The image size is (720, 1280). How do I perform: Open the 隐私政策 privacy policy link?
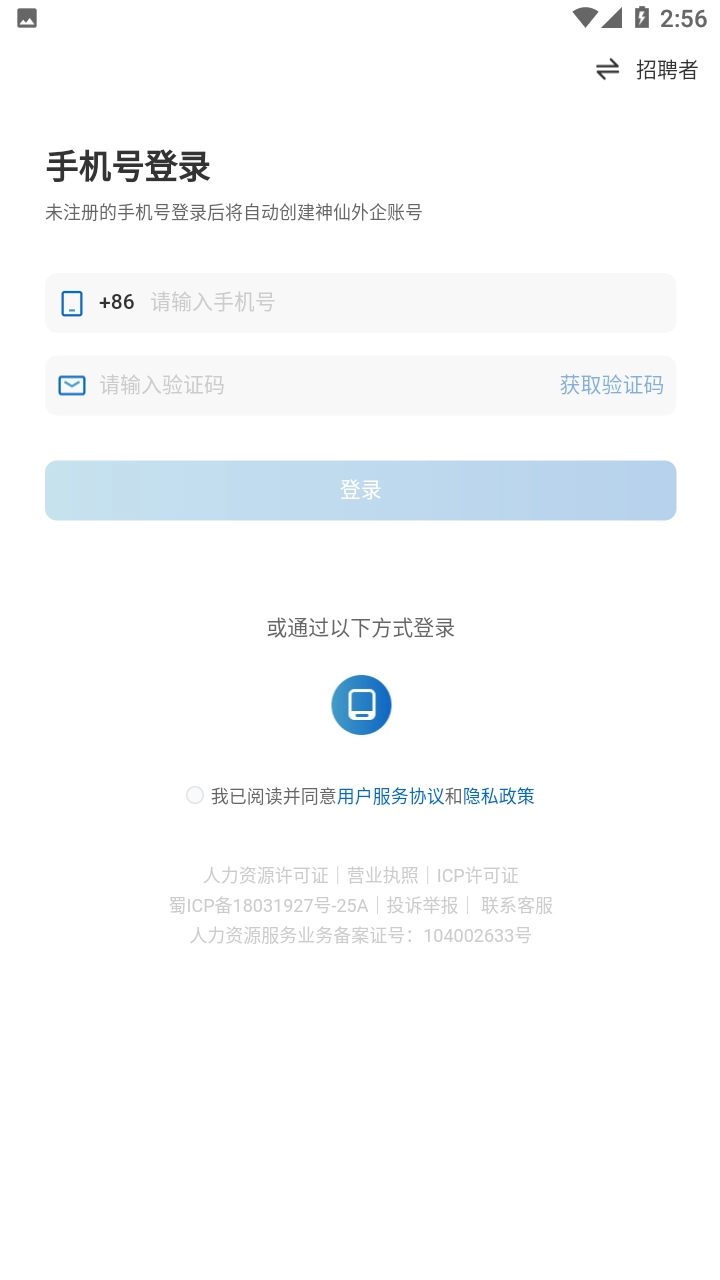point(498,796)
